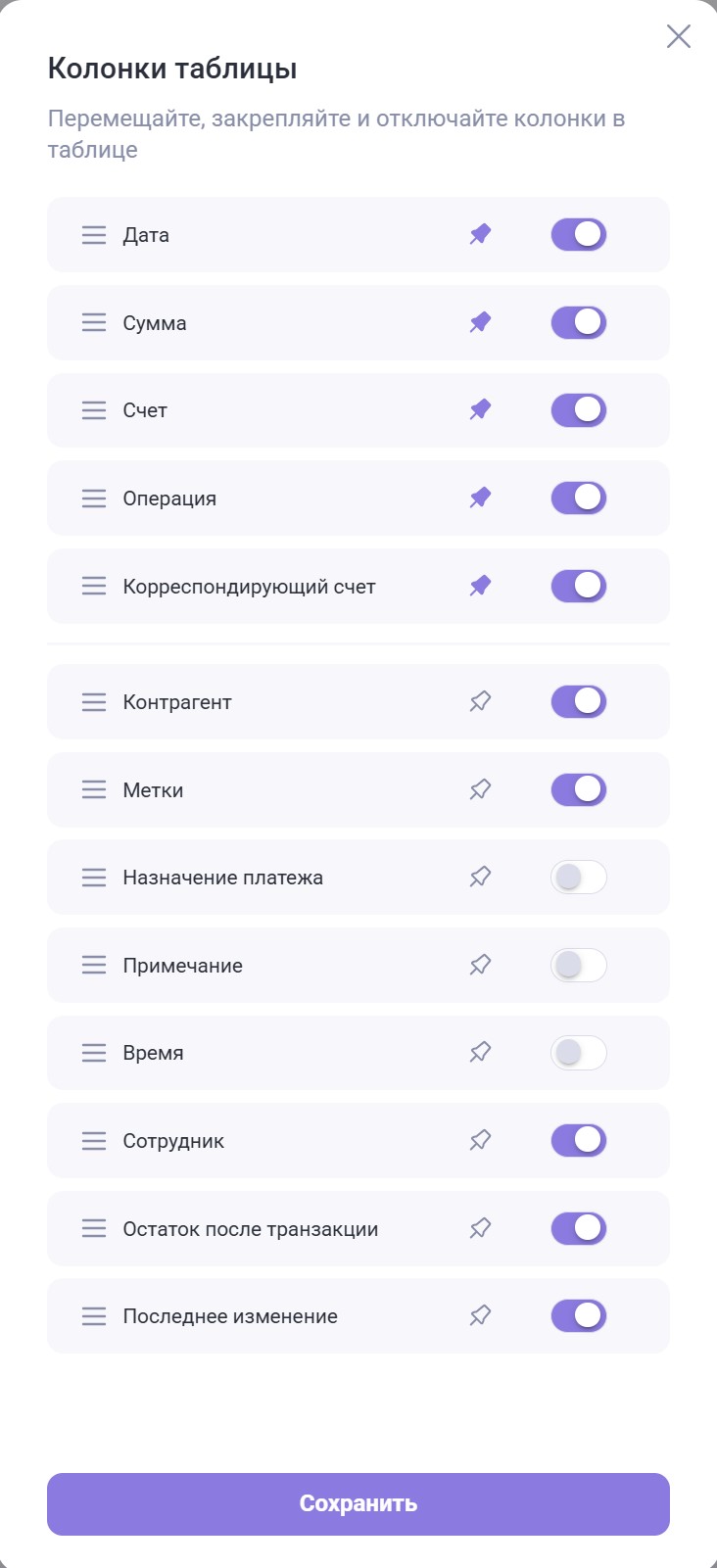
Task: Turn on the Примечание column
Action: pyautogui.click(x=579, y=966)
